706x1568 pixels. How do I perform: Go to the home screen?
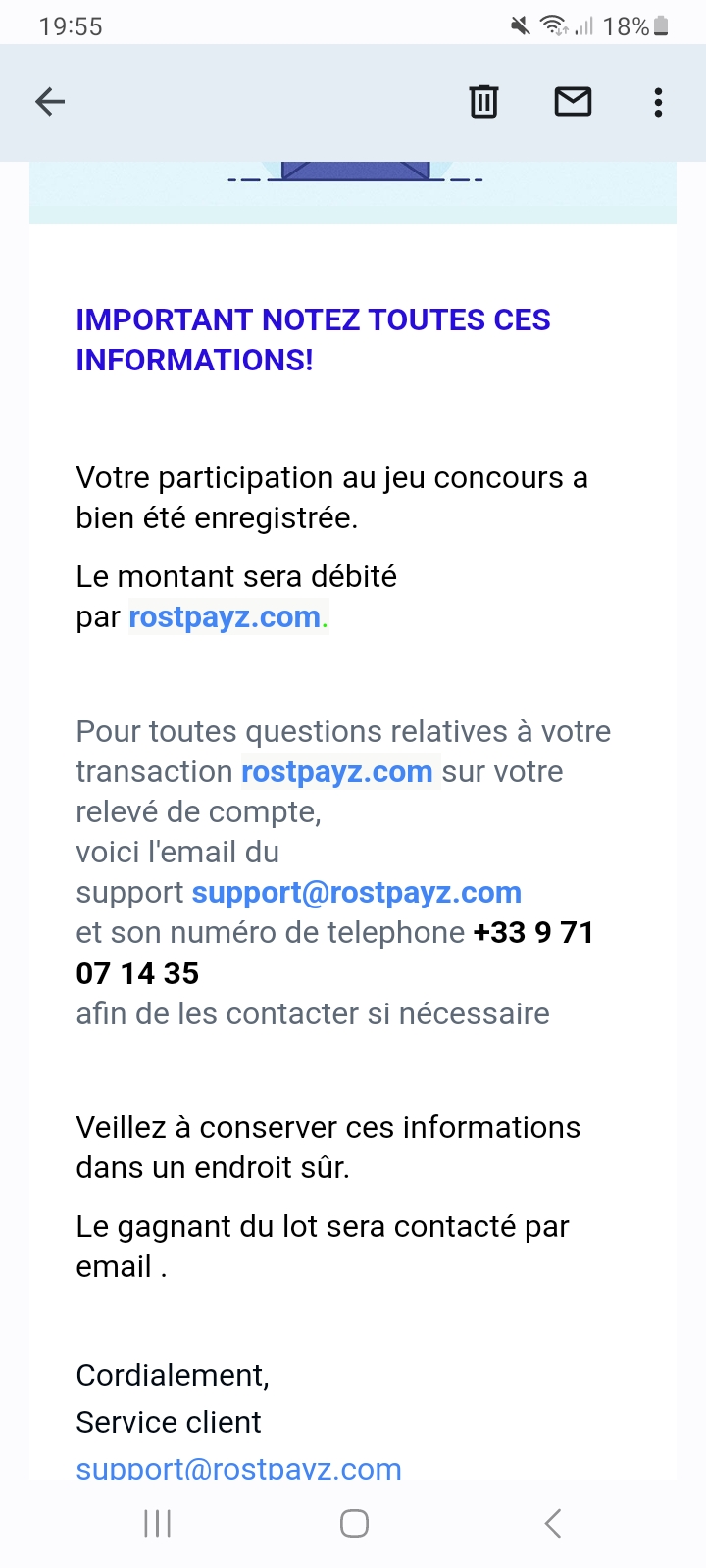click(354, 1523)
